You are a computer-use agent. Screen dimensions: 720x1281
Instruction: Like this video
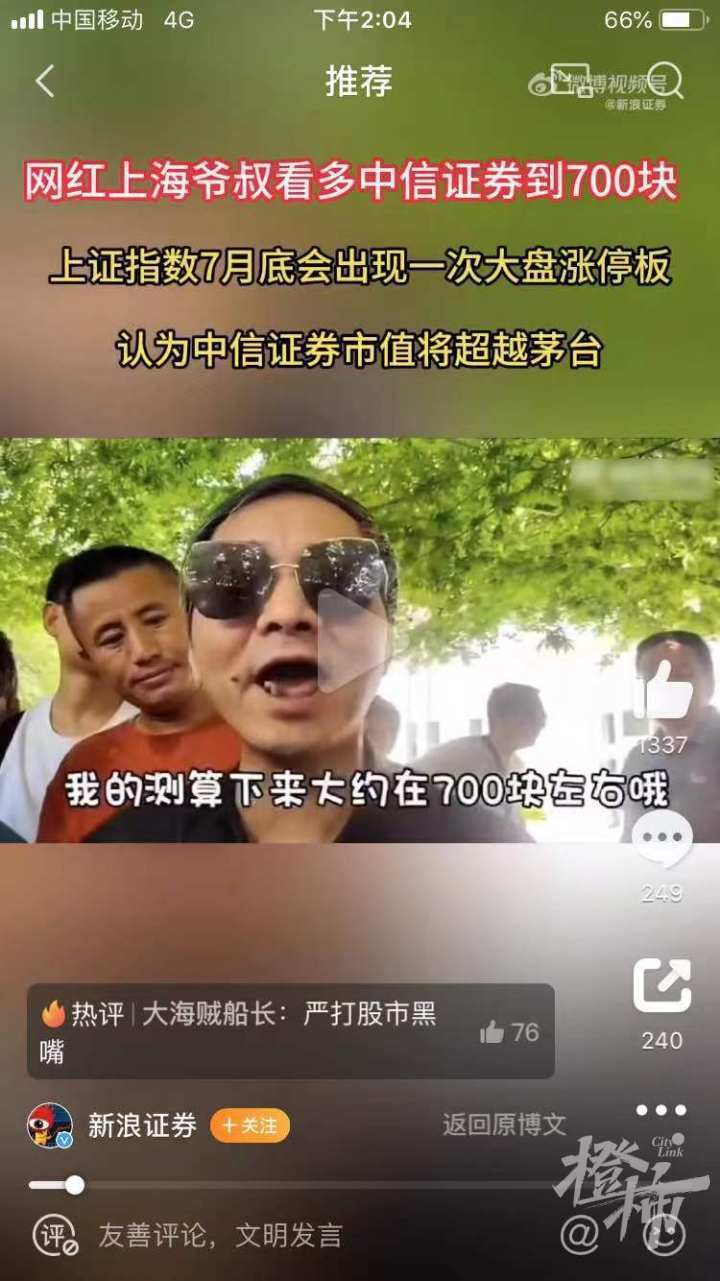click(x=663, y=690)
